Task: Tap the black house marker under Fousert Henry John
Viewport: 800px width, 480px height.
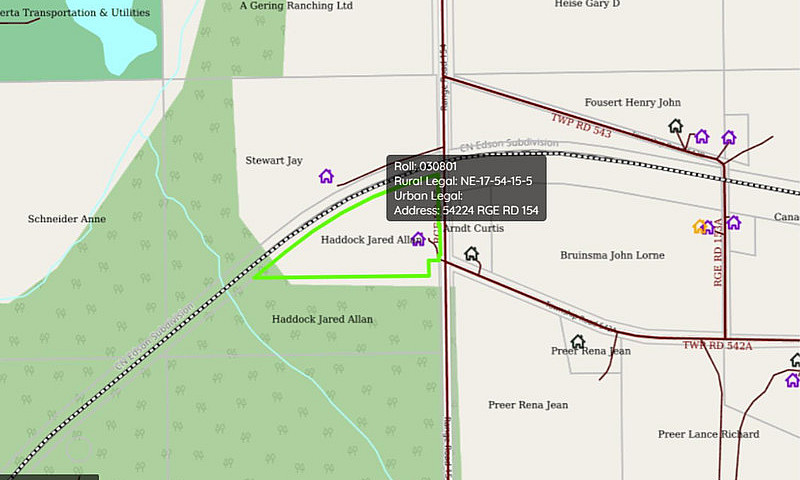Action: (675, 126)
